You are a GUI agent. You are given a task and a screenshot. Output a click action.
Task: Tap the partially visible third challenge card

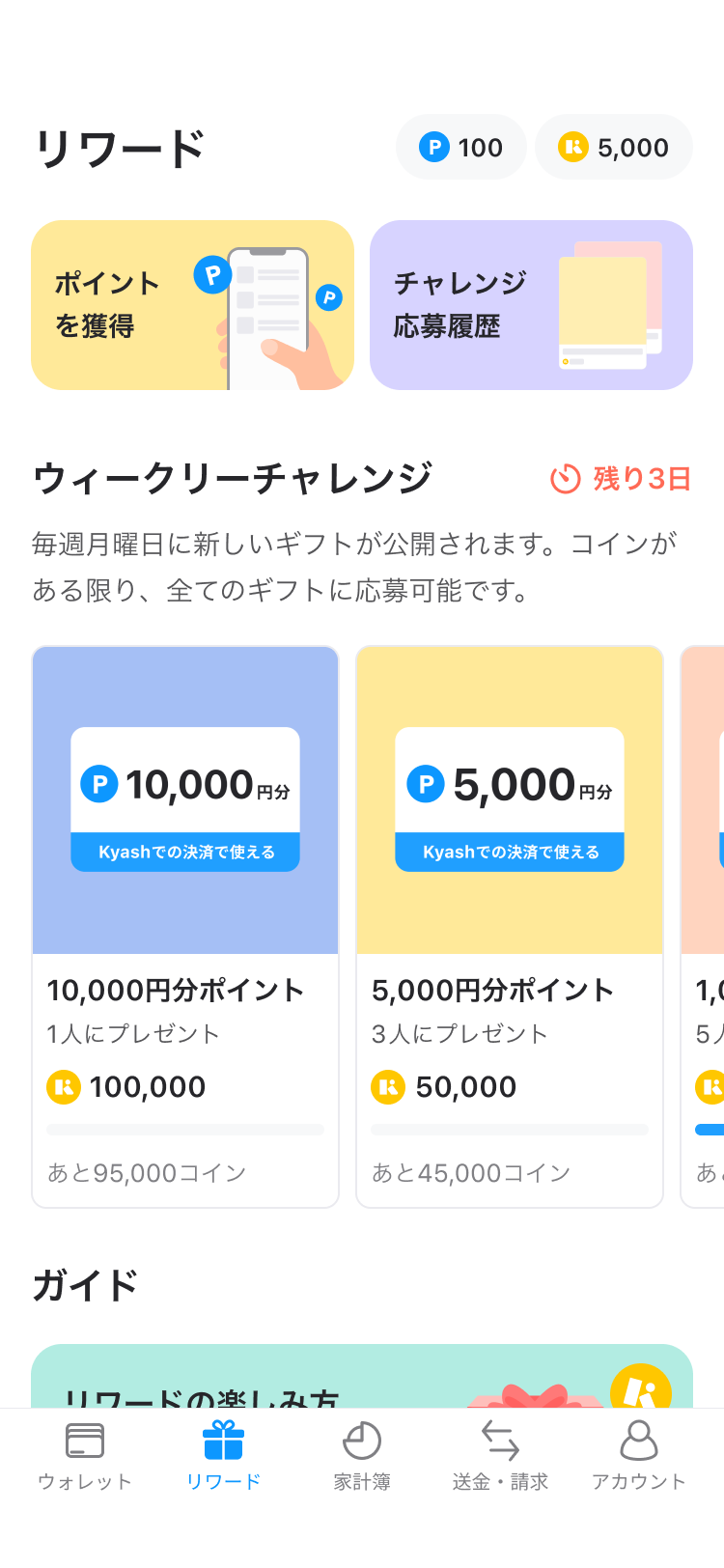click(706, 925)
